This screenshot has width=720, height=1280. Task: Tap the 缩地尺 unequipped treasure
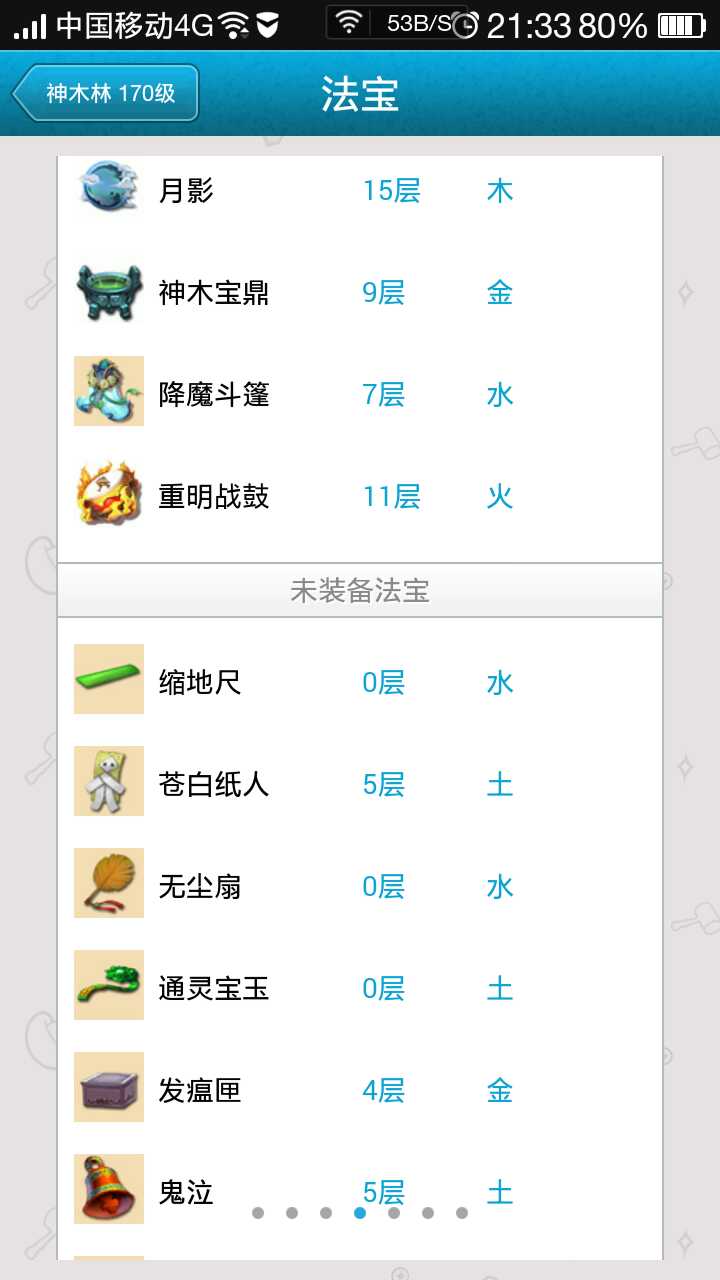[x=200, y=683]
